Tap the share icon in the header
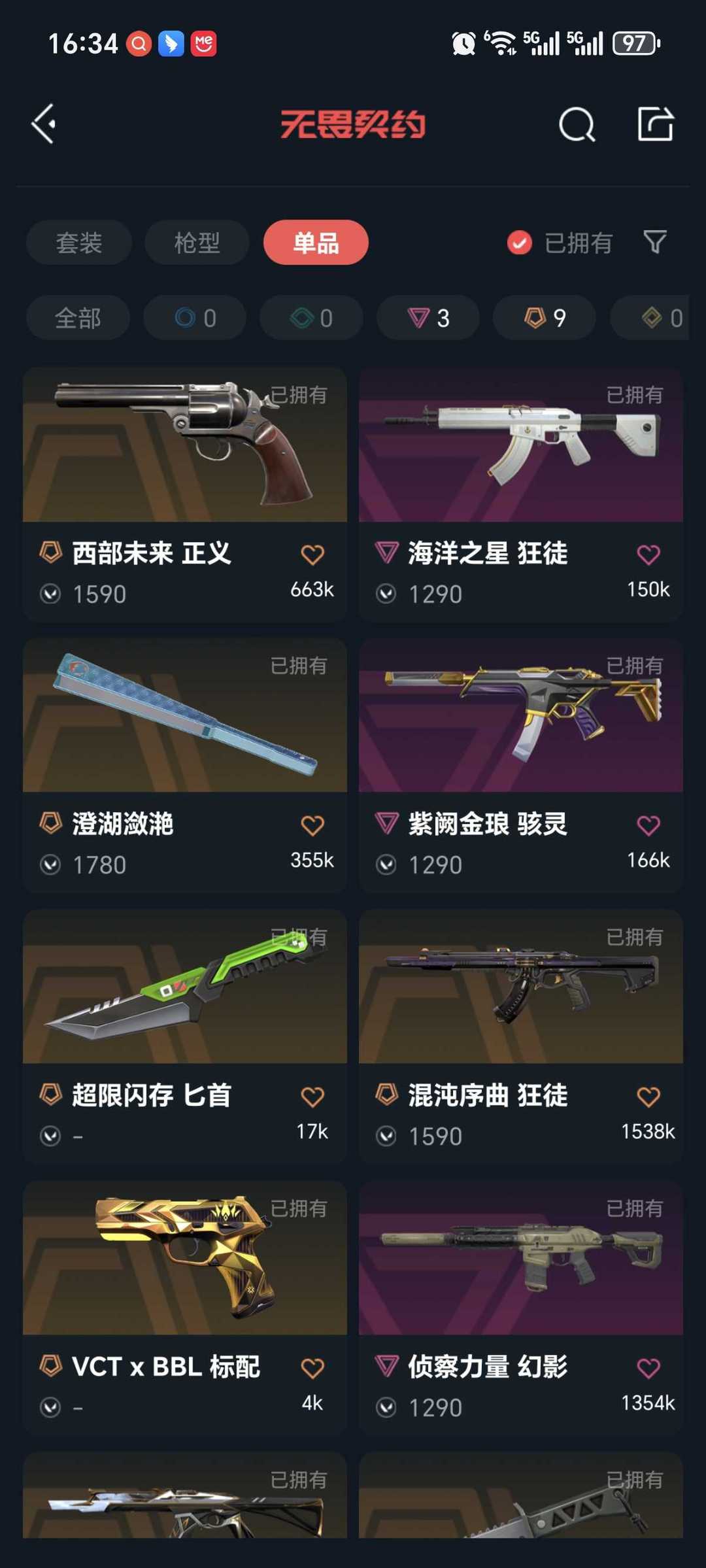The width and height of the screenshot is (706, 1568). coord(655,124)
